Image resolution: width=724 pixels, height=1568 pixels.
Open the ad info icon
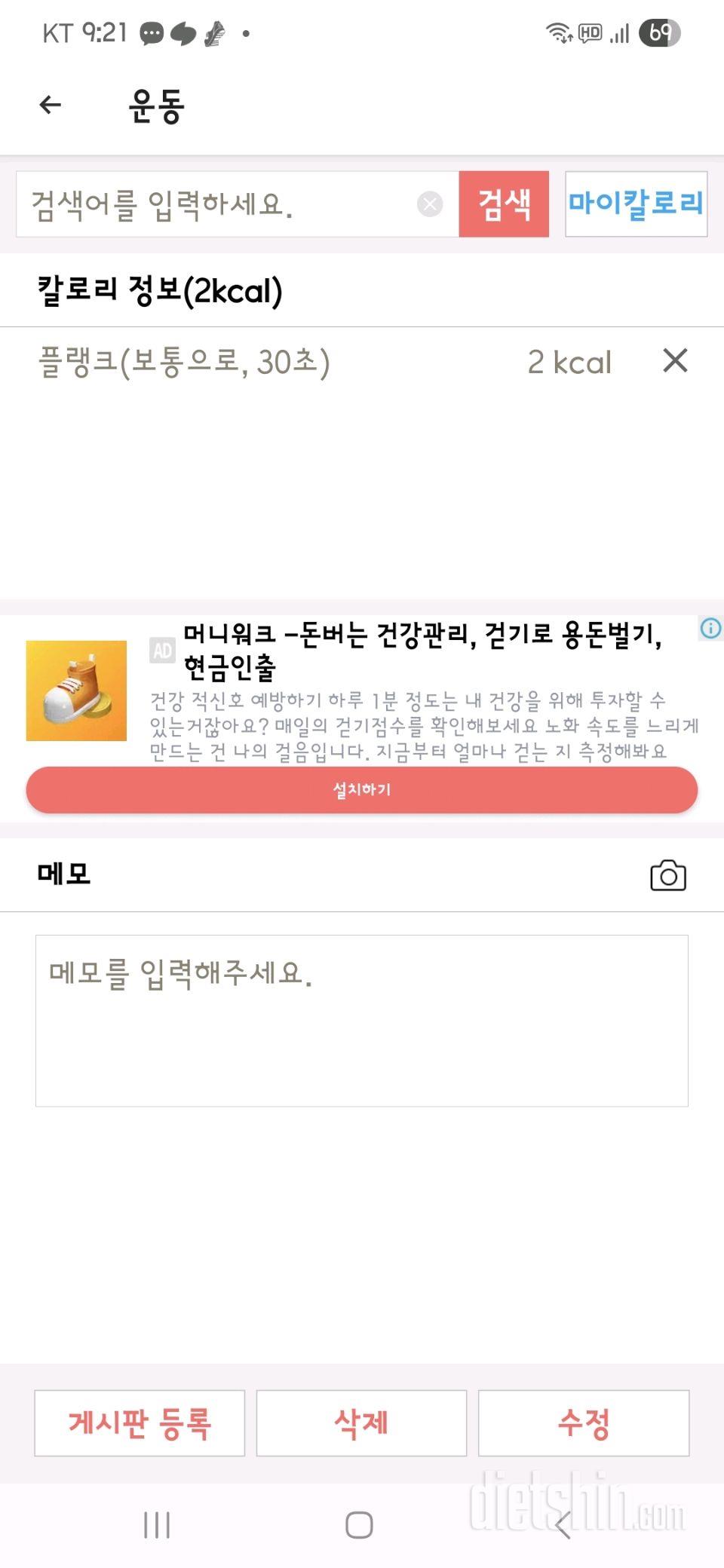coord(710,628)
